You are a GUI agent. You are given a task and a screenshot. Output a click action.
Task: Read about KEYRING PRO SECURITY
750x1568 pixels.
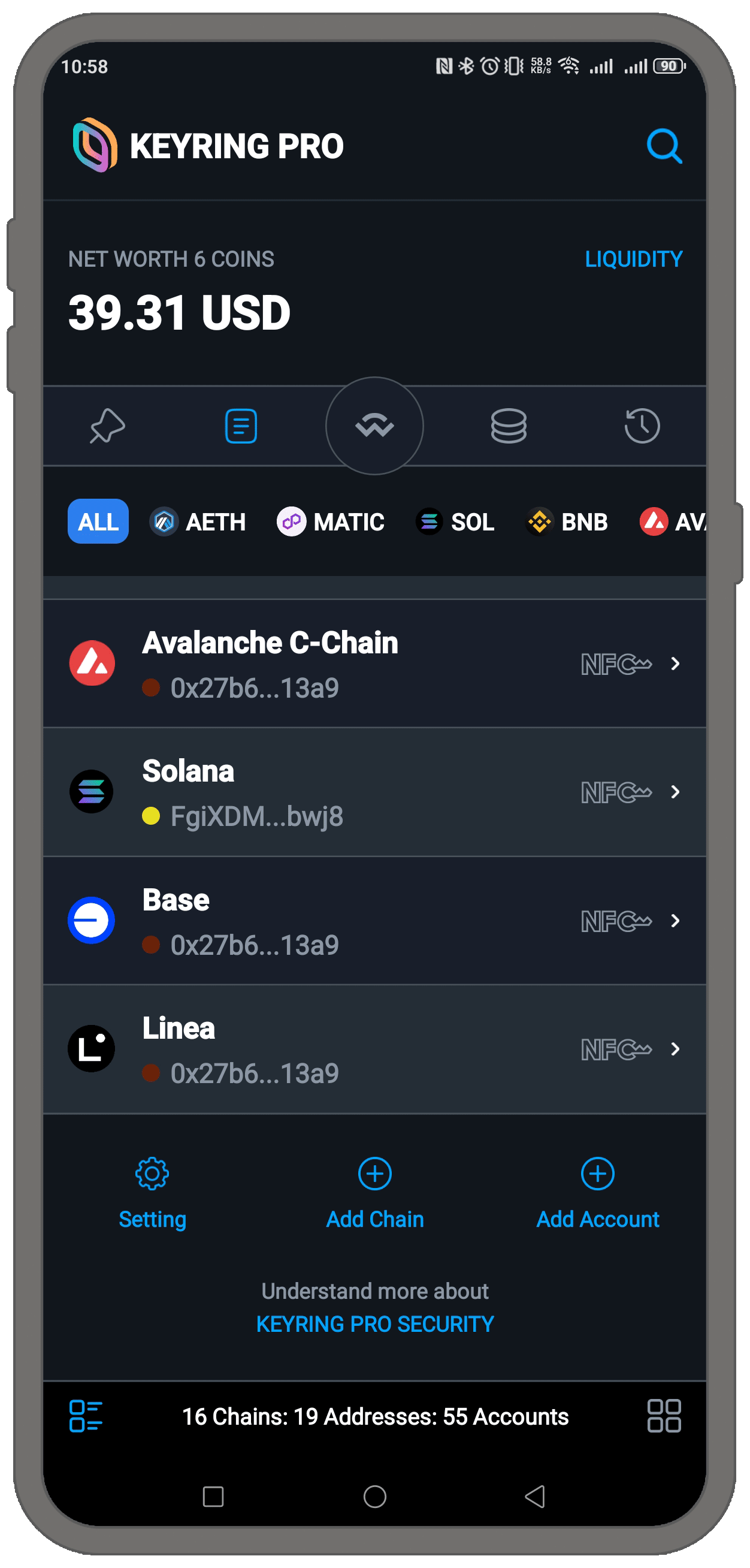(x=374, y=1324)
